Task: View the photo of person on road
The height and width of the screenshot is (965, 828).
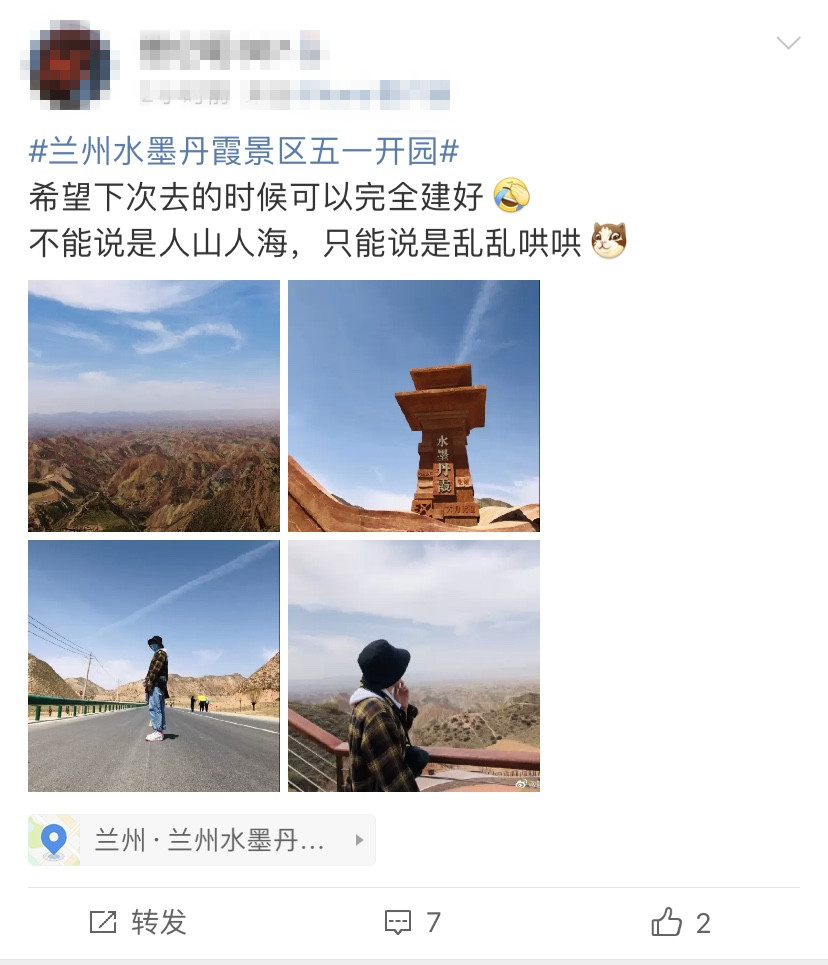Action: tap(154, 666)
